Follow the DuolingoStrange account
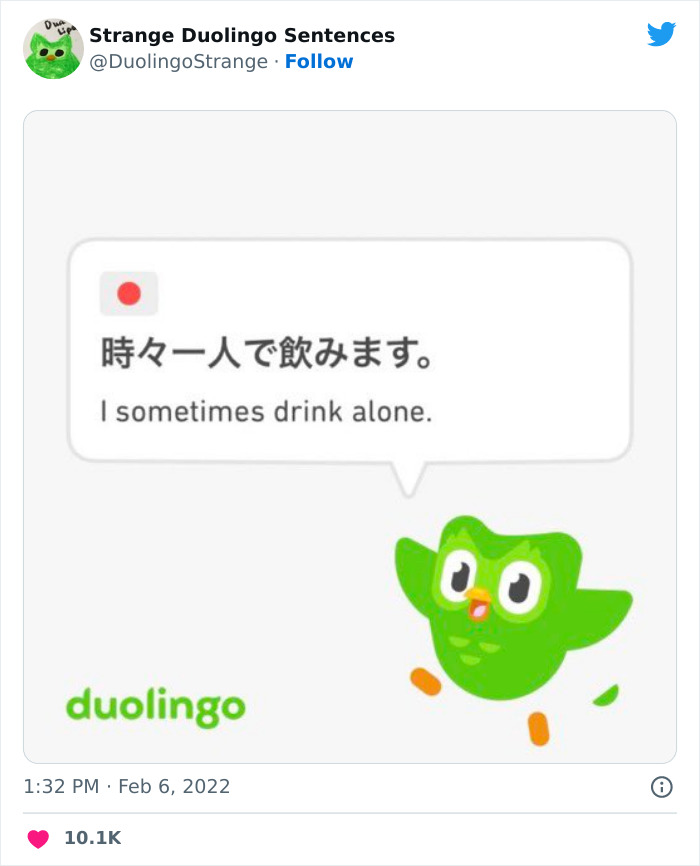 (x=319, y=62)
